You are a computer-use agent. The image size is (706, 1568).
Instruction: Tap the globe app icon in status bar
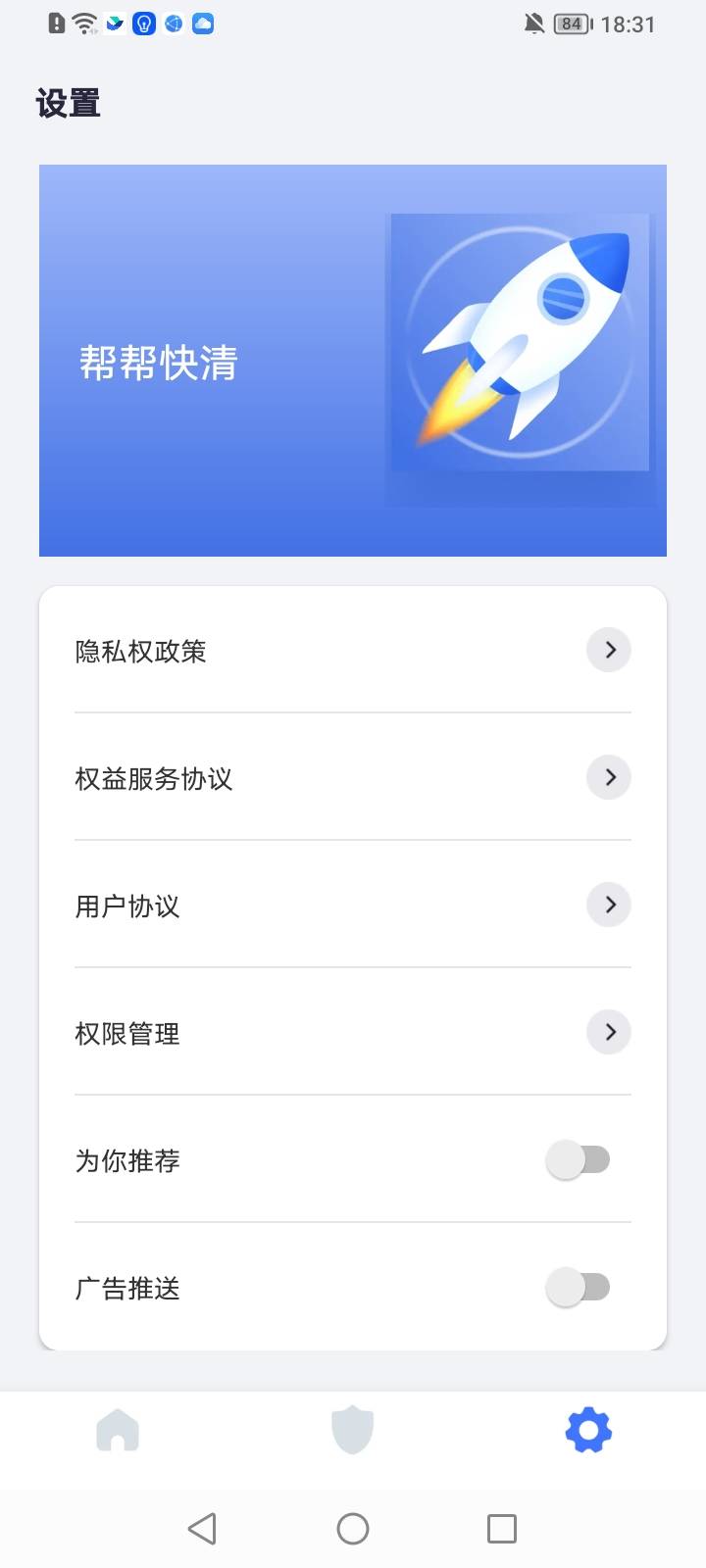point(172,24)
